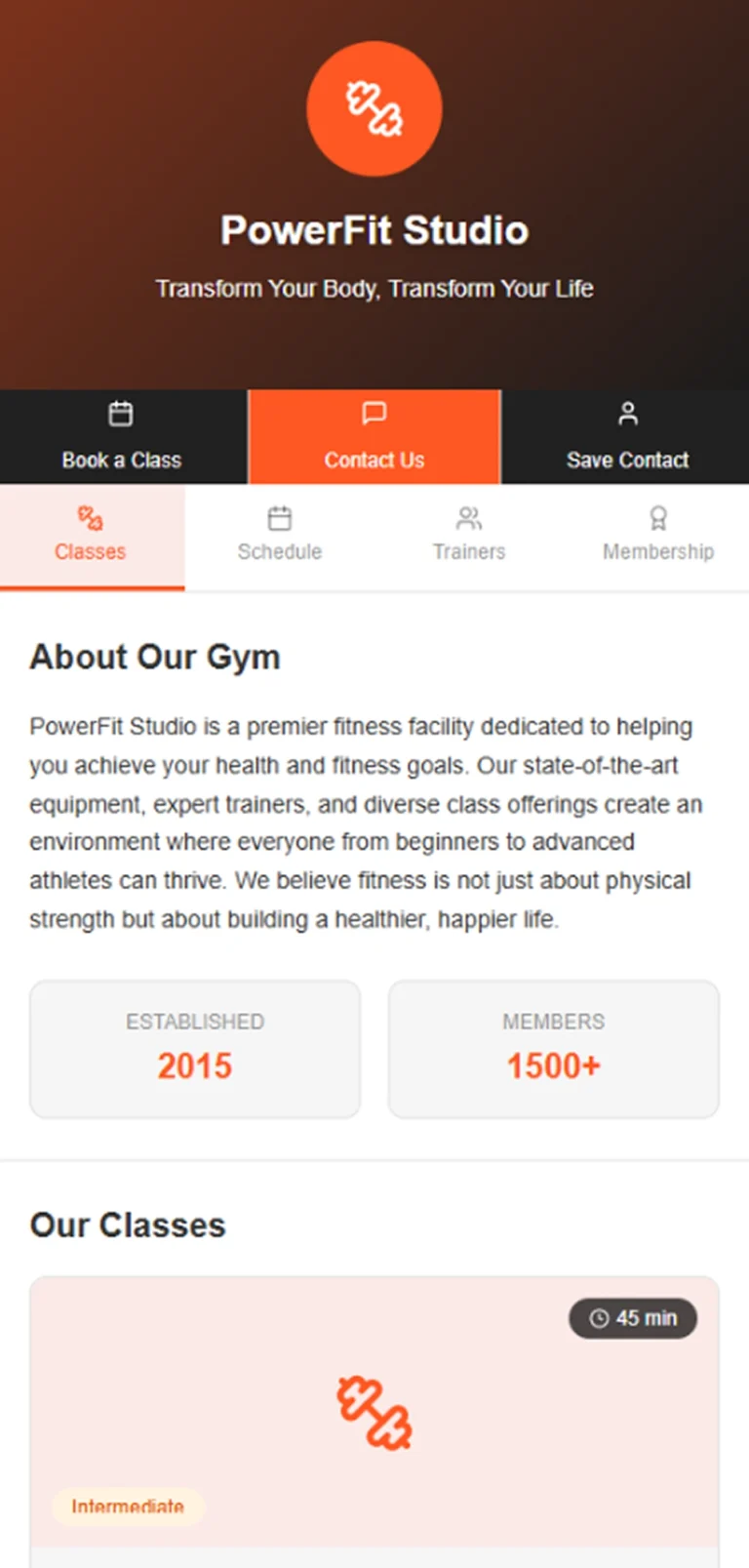
Task: View the Trainers tab
Action: point(469,537)
